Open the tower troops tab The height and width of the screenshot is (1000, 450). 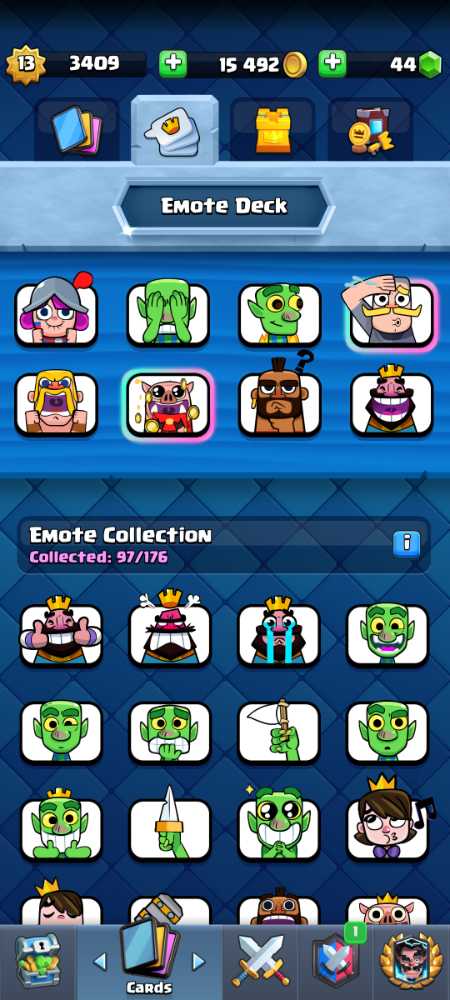pyautogui.click(x=273, y=129)
